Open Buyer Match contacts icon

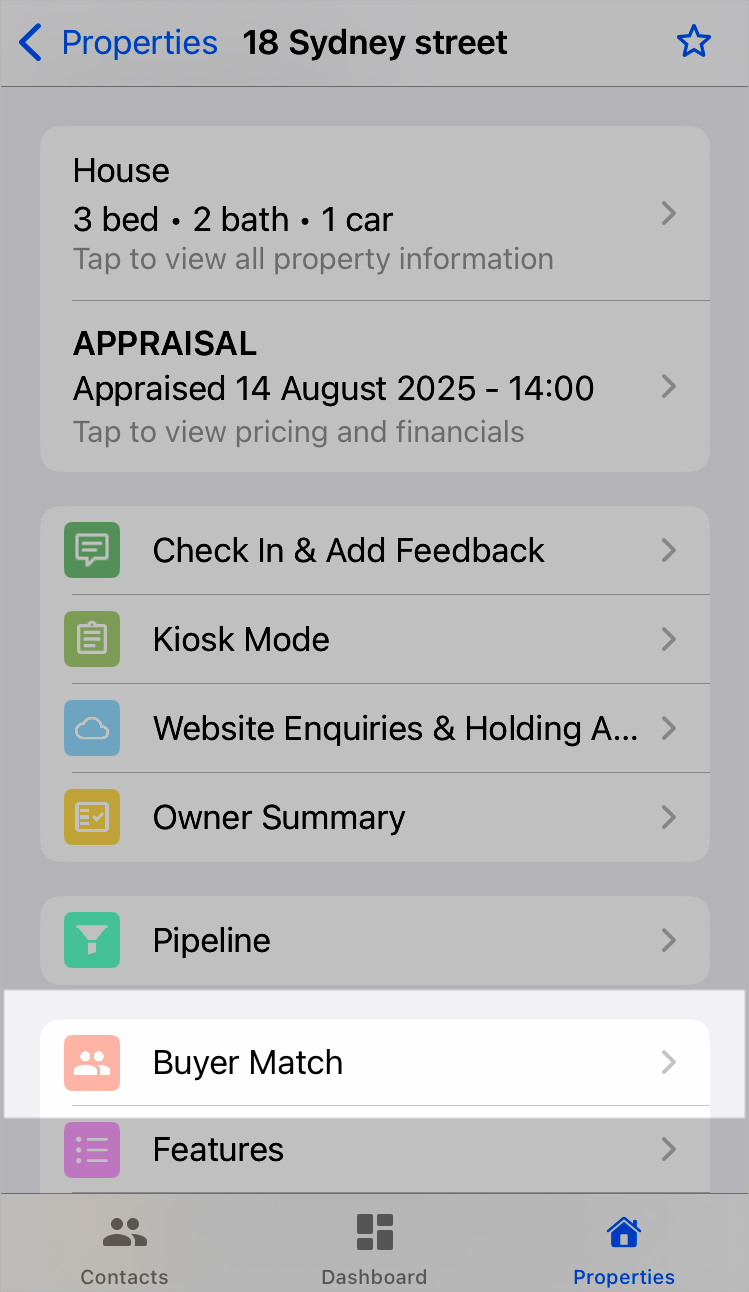(91, 1063)
